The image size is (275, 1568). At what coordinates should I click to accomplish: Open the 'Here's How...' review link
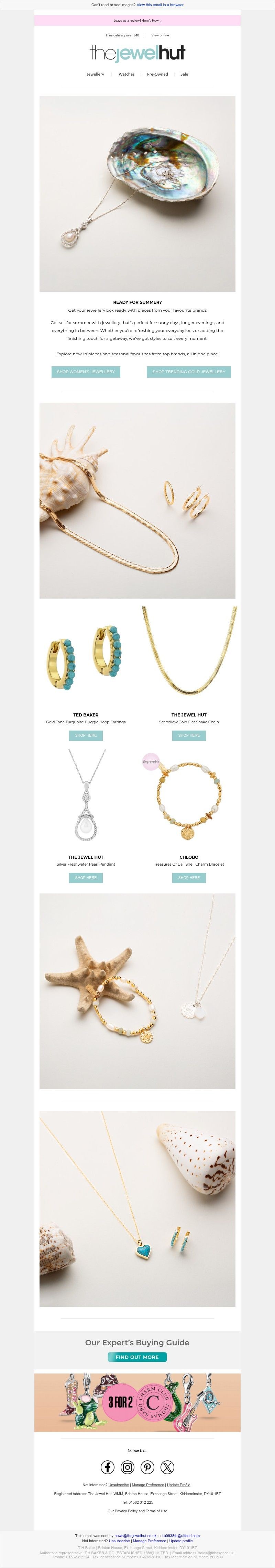(152, 21)
